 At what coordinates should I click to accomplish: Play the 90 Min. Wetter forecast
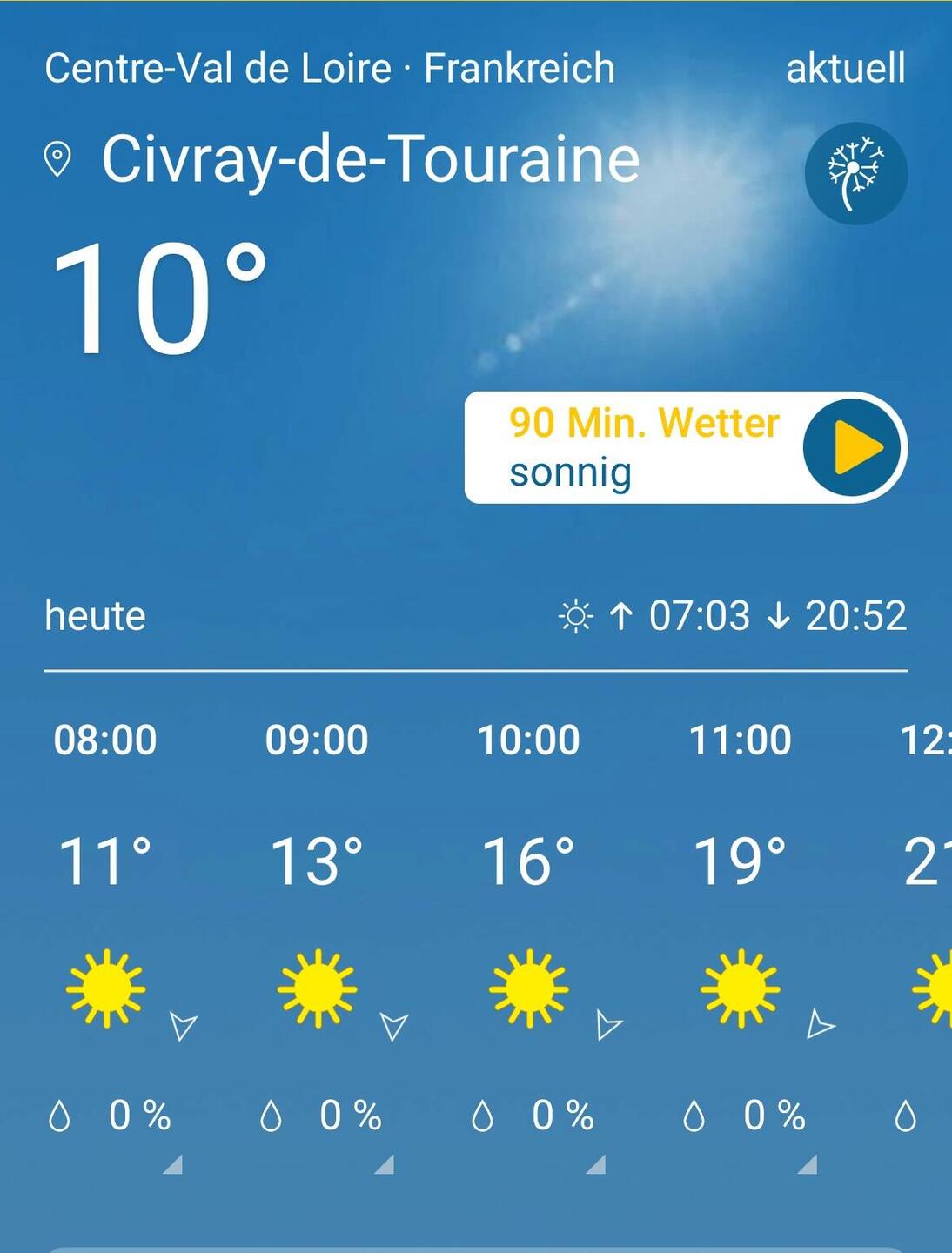(x=854, y=447)
